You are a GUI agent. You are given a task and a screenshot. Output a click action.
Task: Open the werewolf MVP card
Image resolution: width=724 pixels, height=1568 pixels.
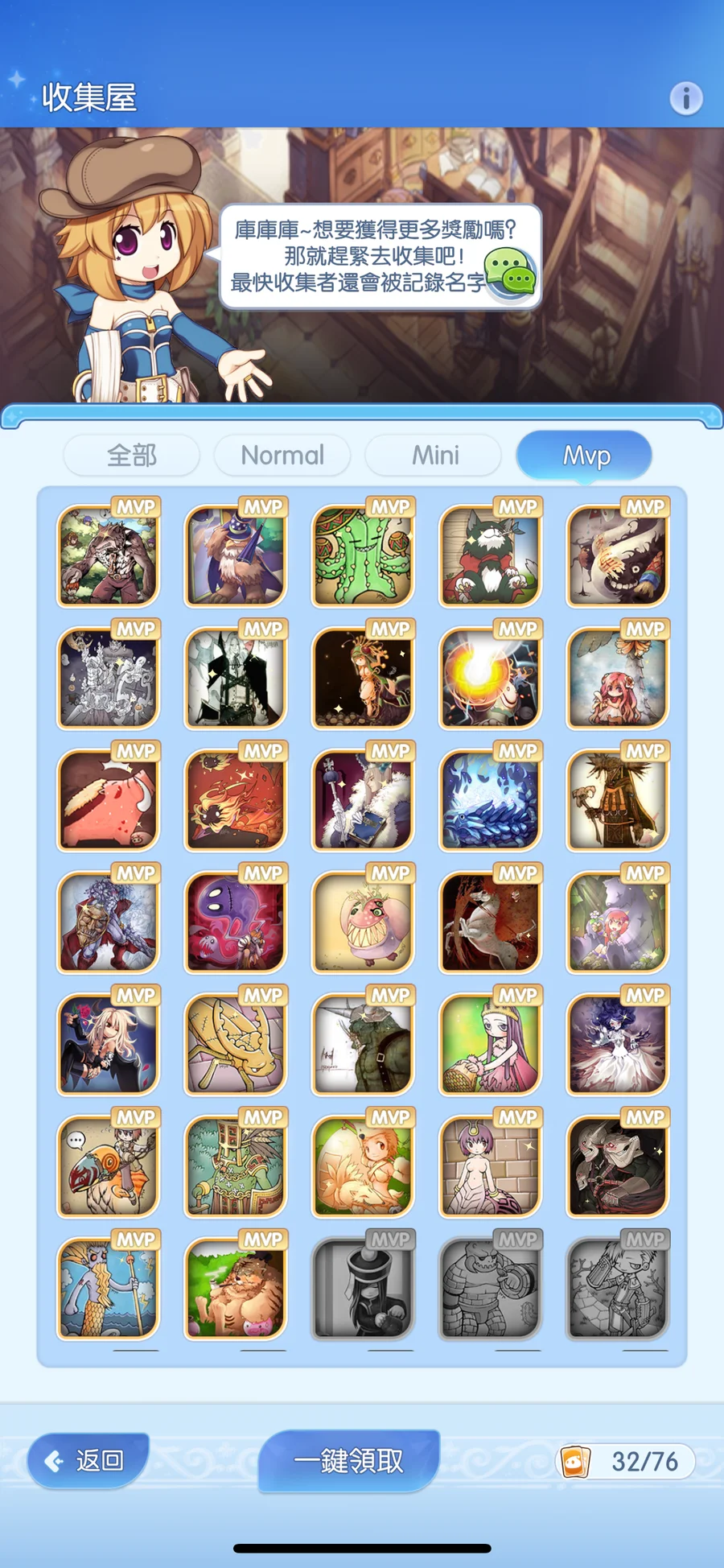point(108,555)
